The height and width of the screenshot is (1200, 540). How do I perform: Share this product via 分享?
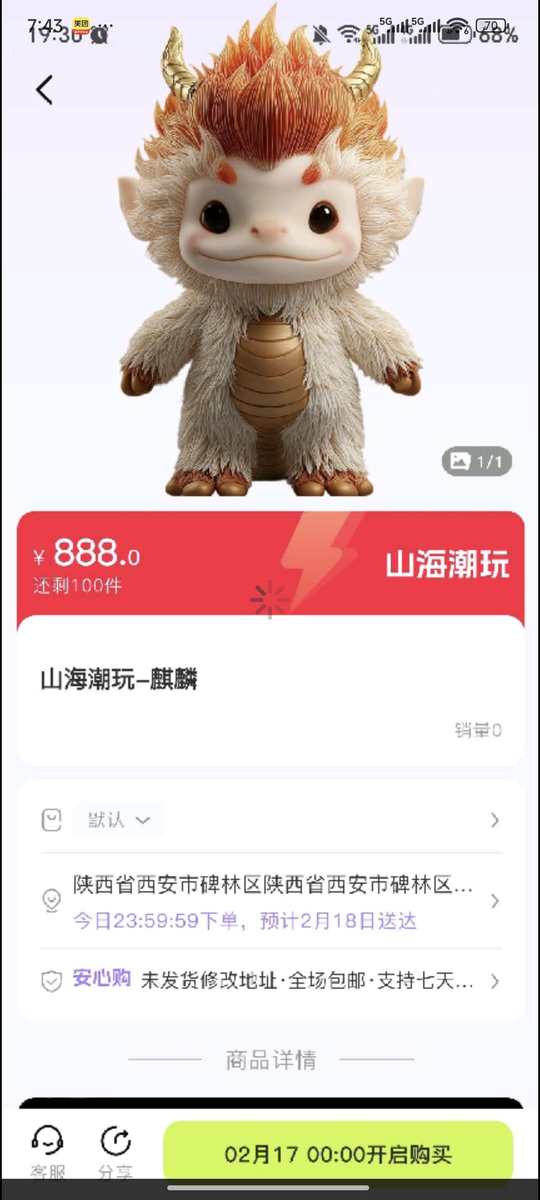(116, 1153)
